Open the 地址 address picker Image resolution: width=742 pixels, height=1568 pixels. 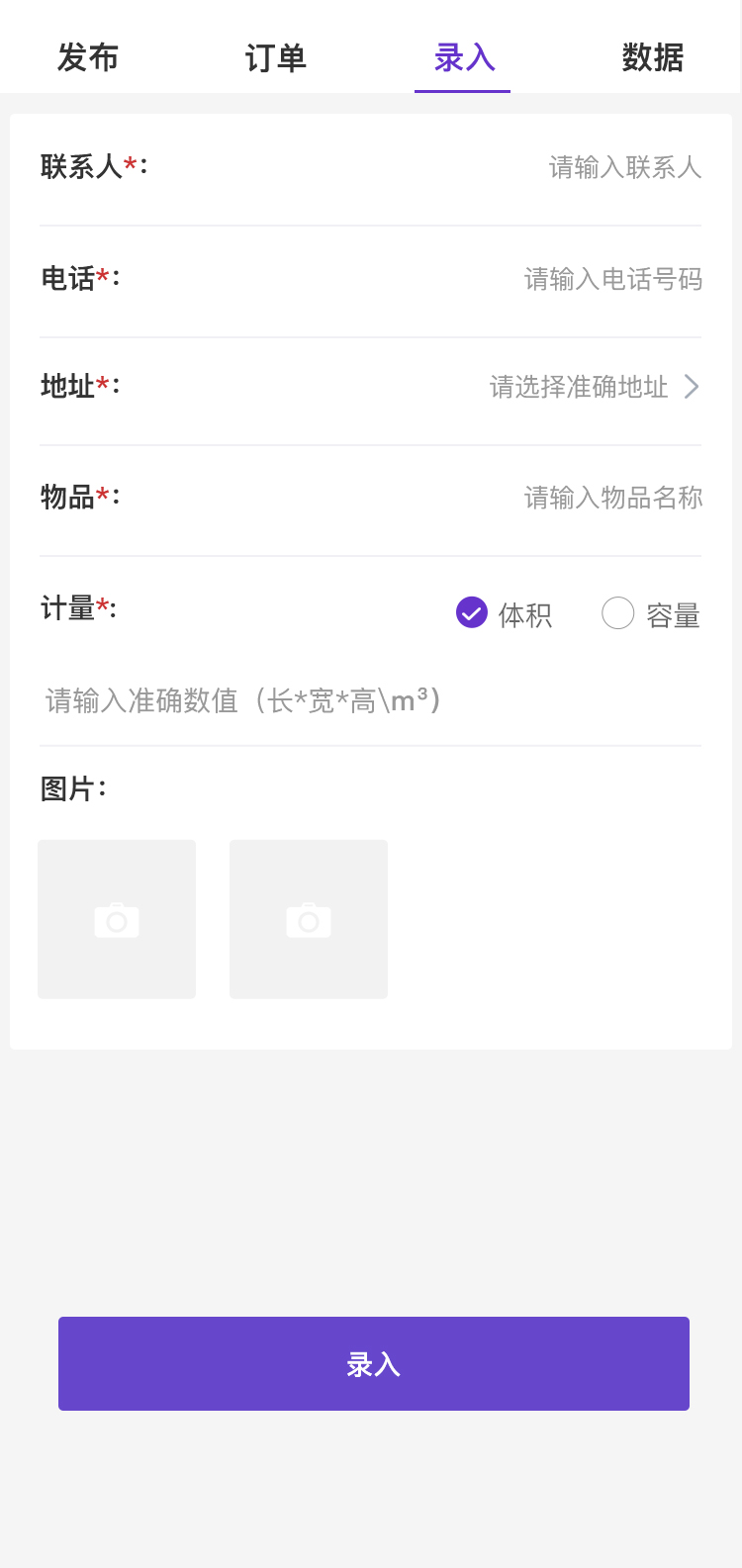tap(594, 387)
